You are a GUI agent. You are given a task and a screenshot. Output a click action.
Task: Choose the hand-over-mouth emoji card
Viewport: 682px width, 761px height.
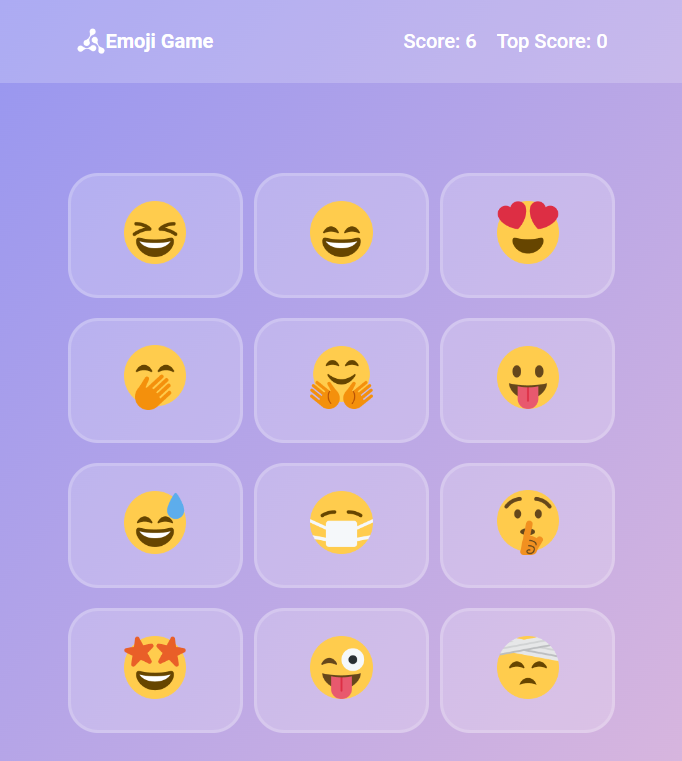155,380
